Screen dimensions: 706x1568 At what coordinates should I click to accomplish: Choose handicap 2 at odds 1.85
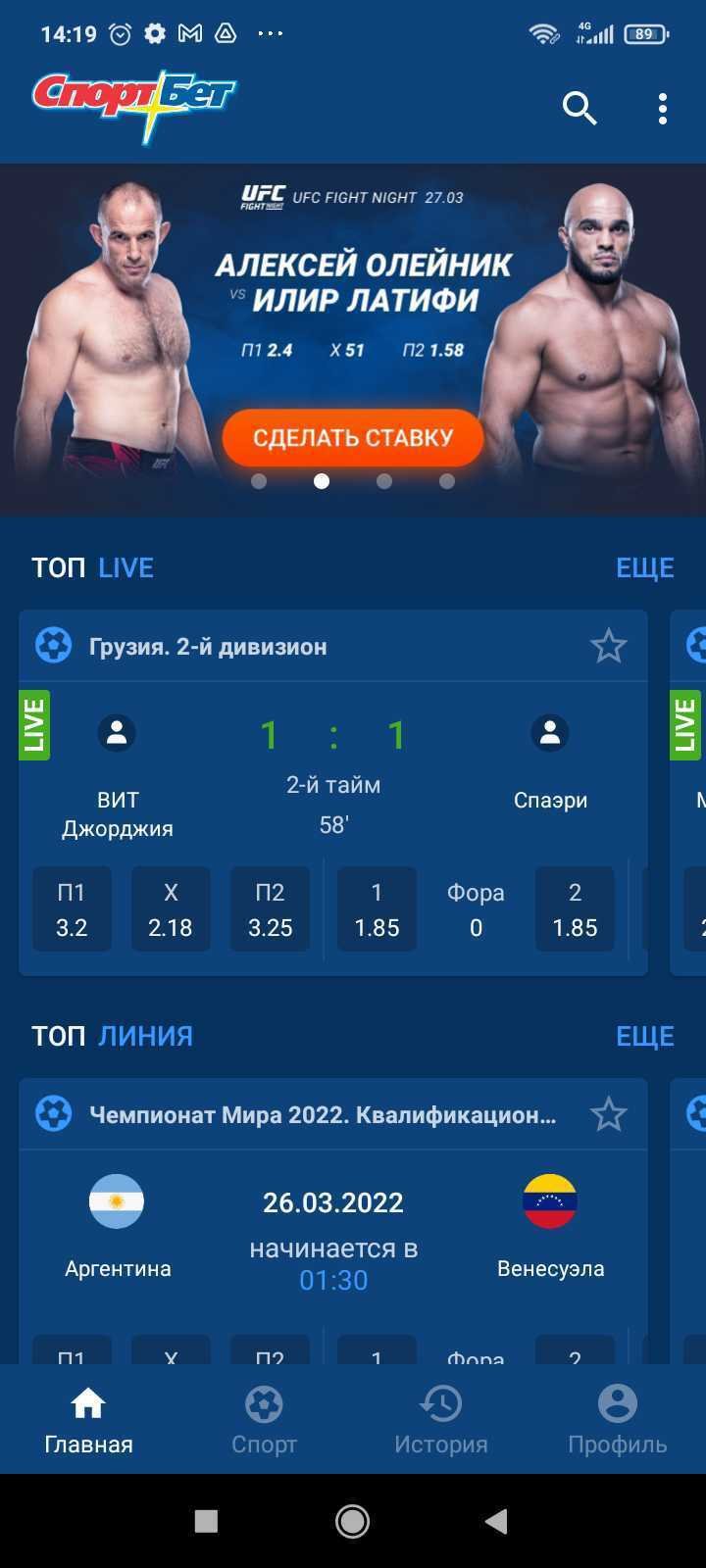point(575,909)
